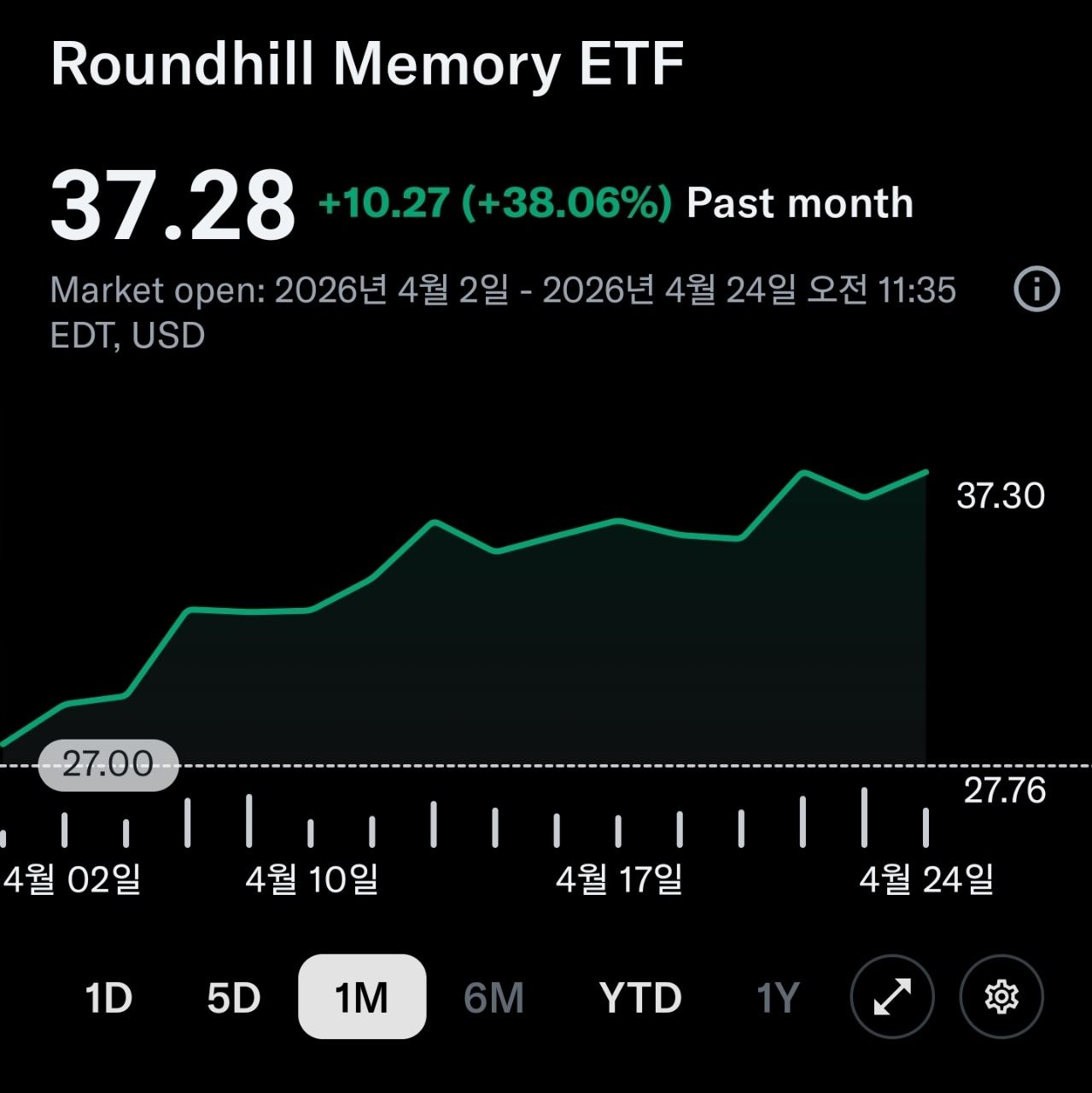Viewport: 1092px width, 1093px height.
Task: Open chart settings gear
Action: tap(1001, 997)
